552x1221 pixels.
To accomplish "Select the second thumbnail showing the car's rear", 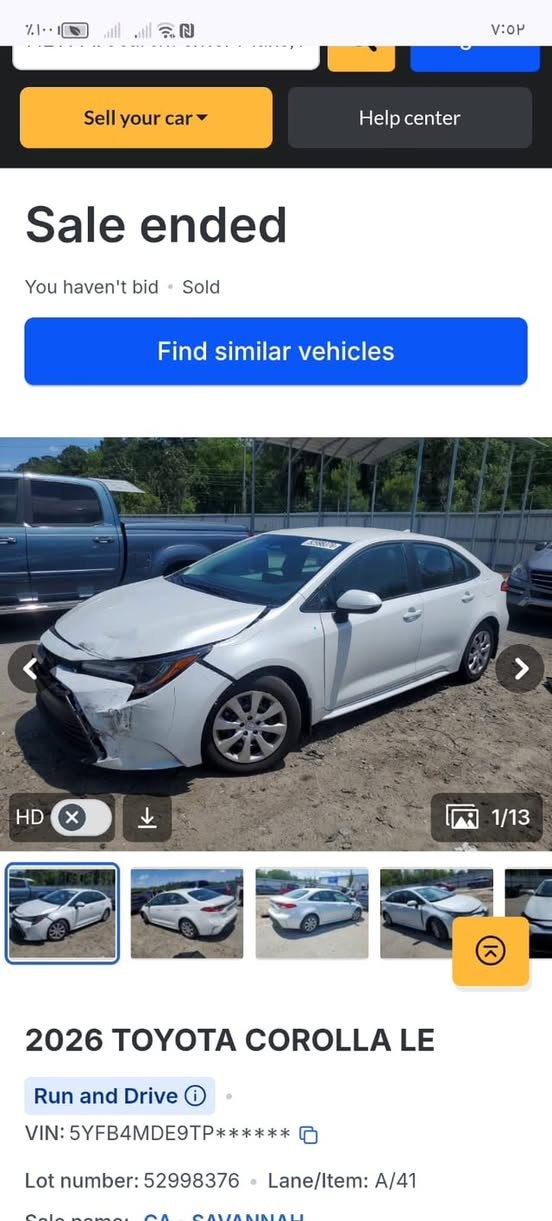I will 187,912.
